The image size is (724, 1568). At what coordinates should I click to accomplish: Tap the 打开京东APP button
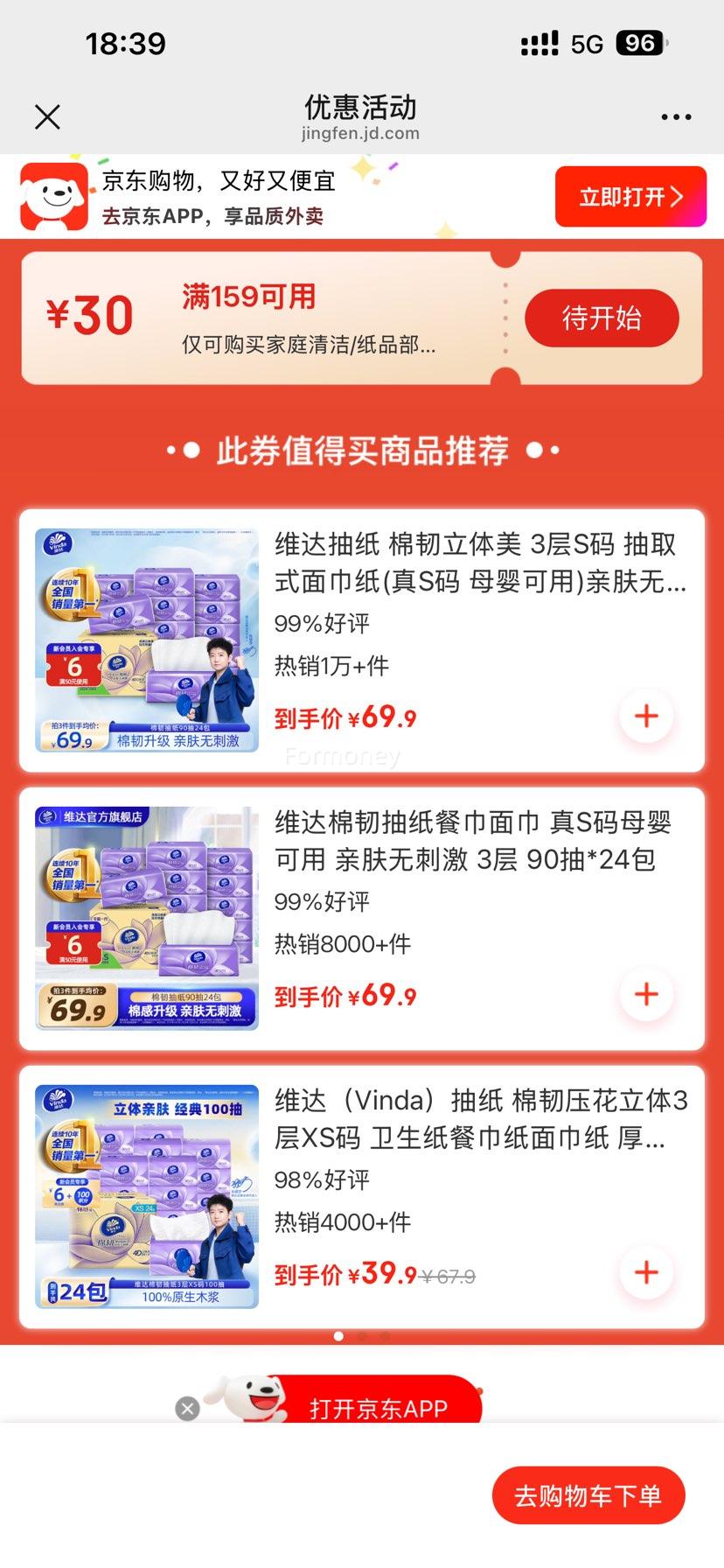click(378, 1406)
